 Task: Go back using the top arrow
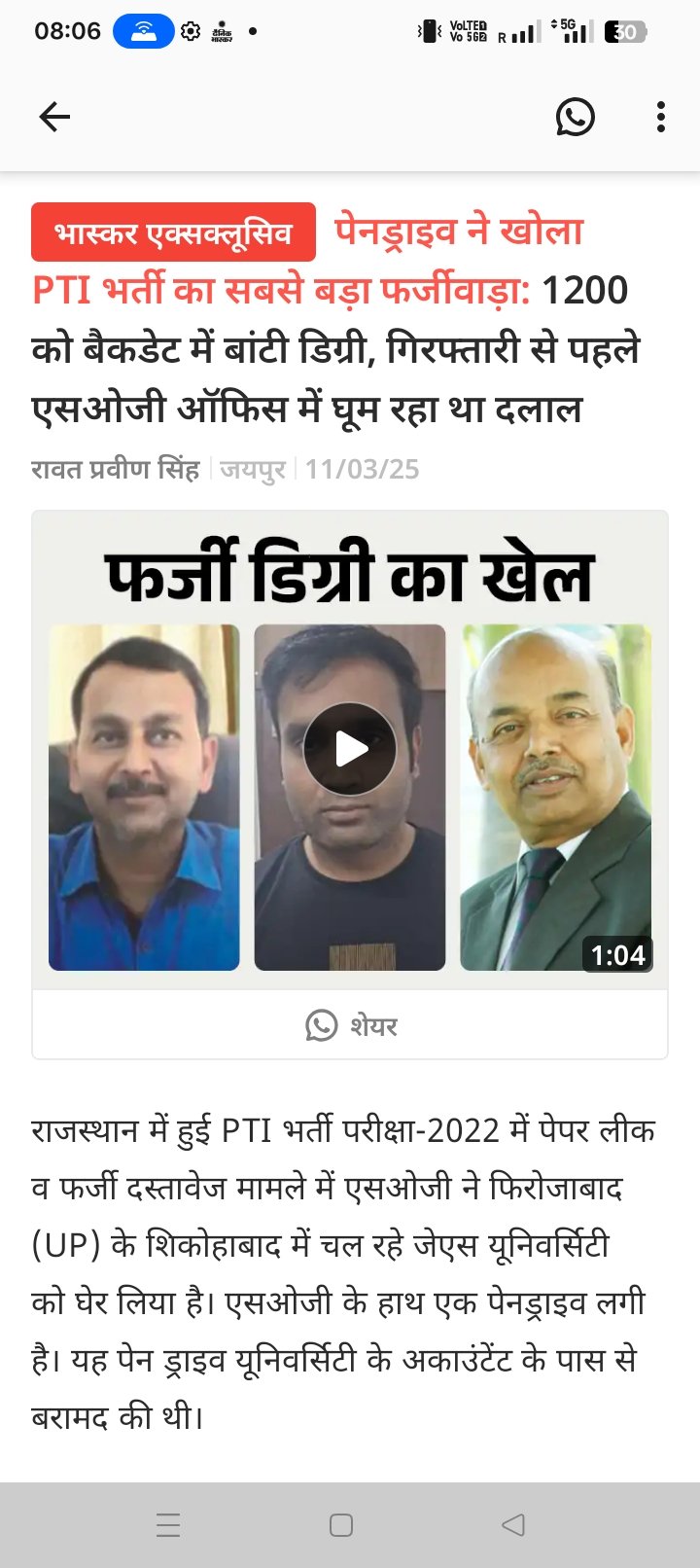pyautogui.click(x=54, y=118)
